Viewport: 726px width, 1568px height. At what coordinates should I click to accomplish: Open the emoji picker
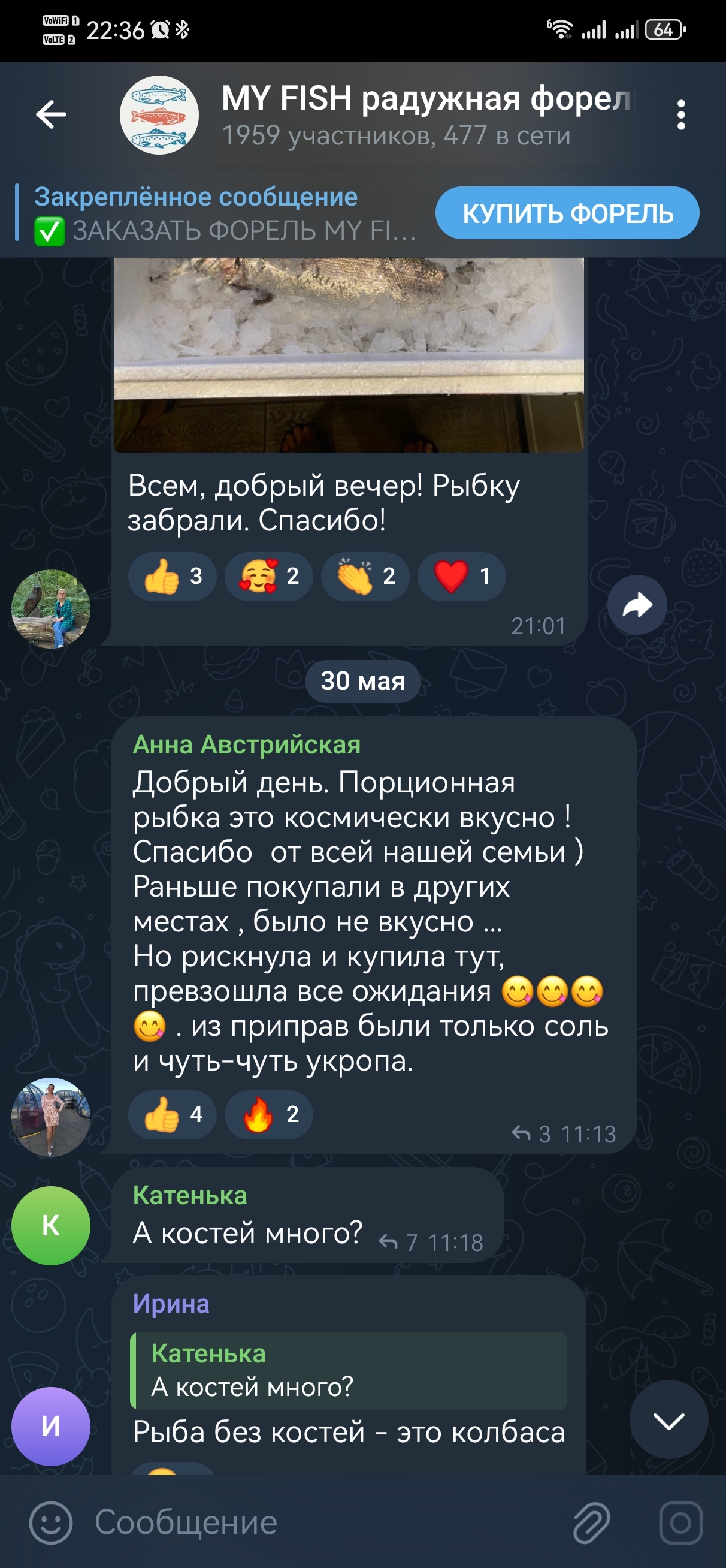click(x=50, y=1522)
